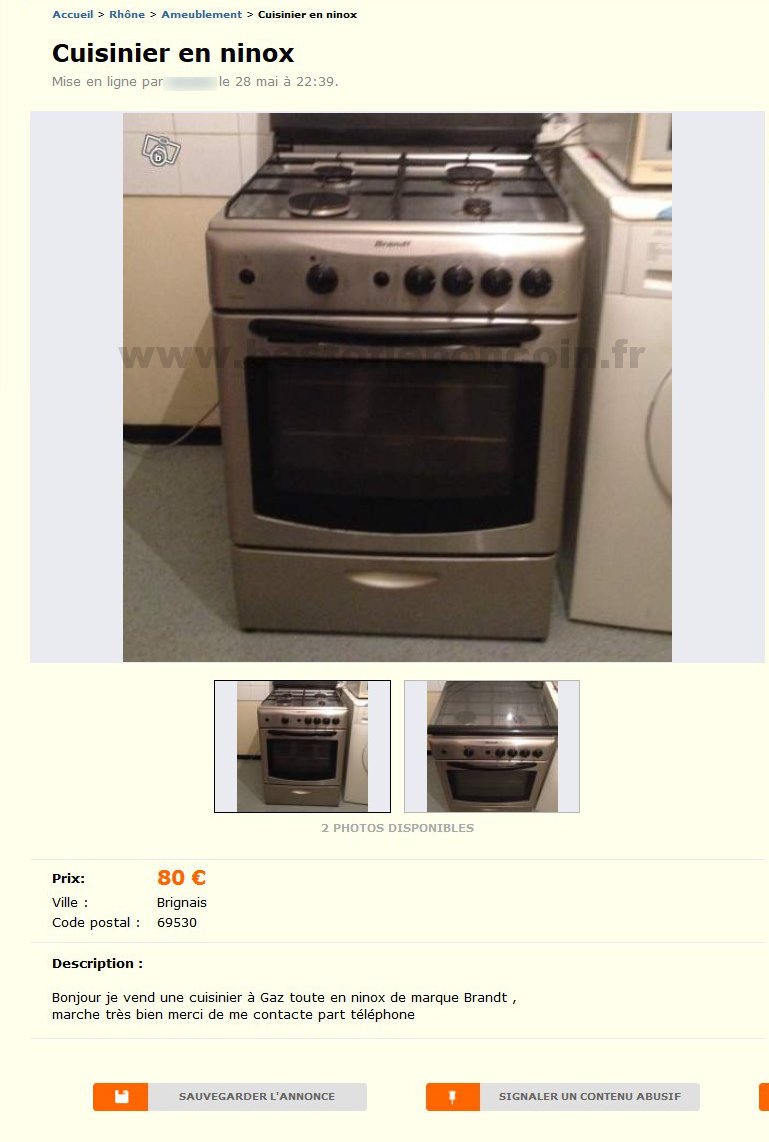Select the first photo thumbnail
This screenshot has width=769, height=1142.
302,746
